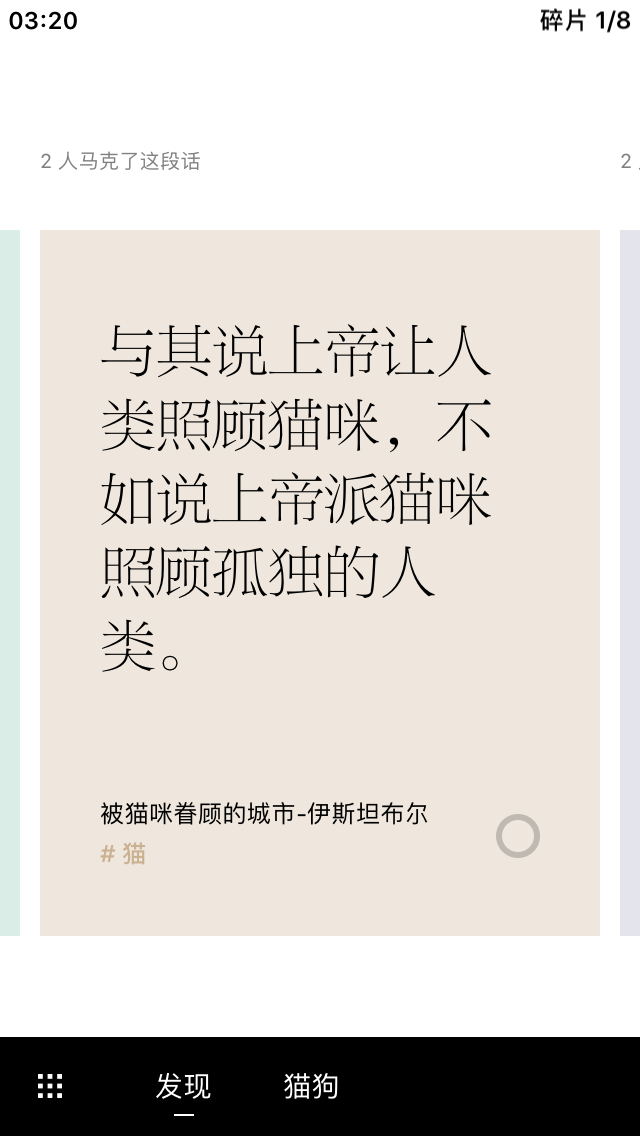Open article 被猫咪眷顾的城市-伊斯坦布尔
This screenshot has width=640, height=1136.
(264, 814)
